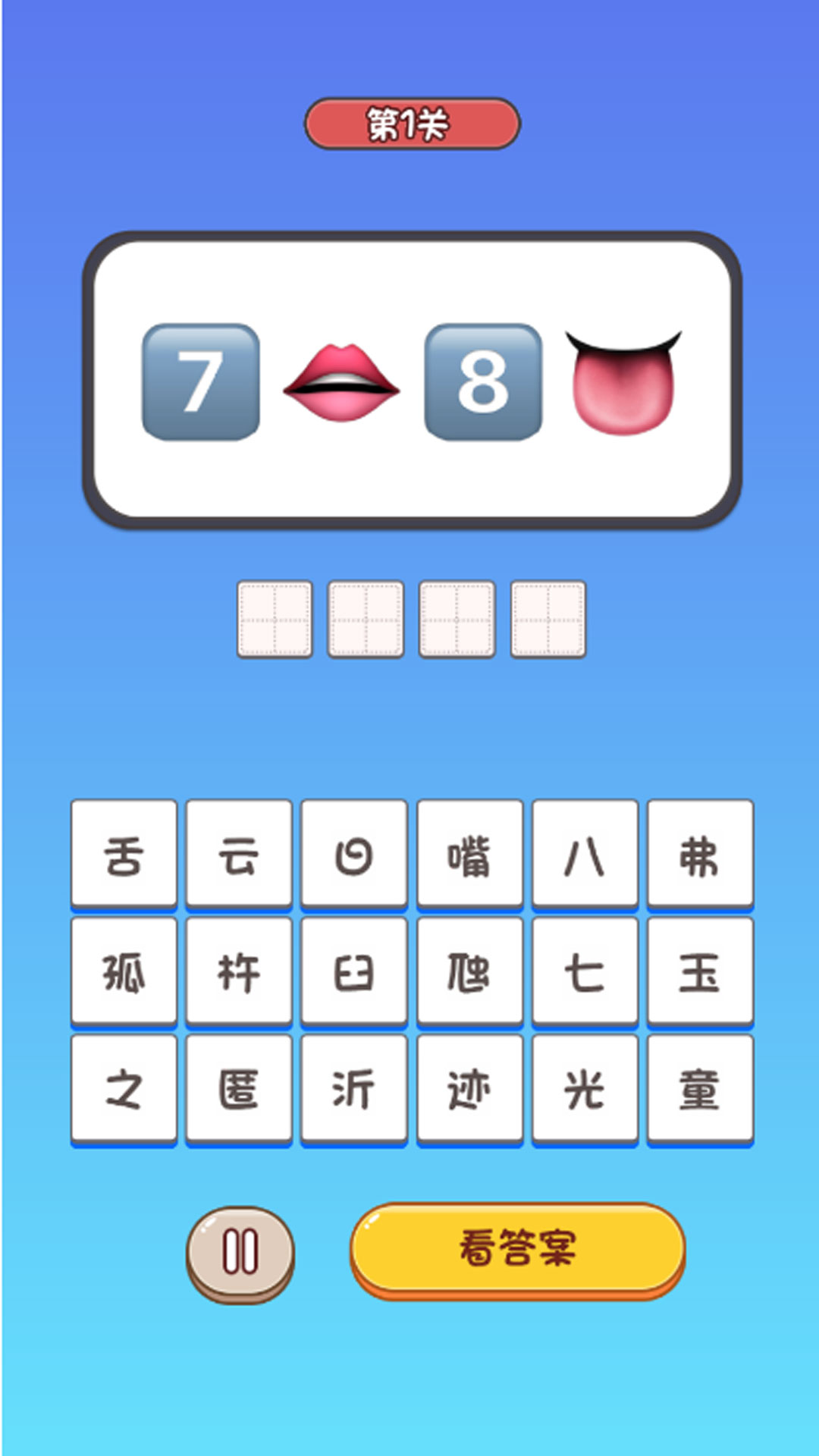The height and width of the screenshot is (1456, 819).
Task: Select the 玉 character tile
Action: pos(700,972)
